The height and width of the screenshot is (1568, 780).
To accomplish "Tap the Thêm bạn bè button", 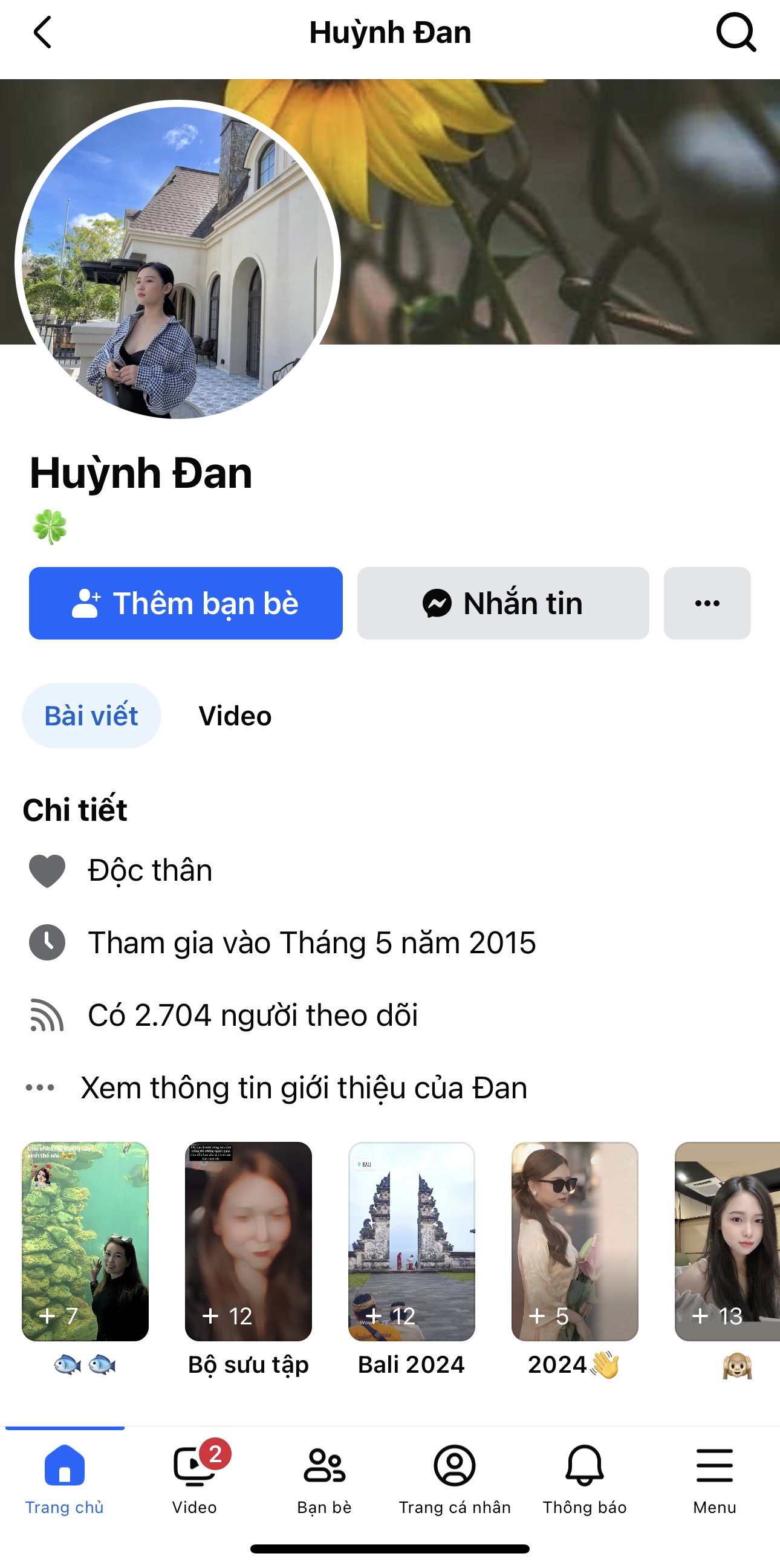I will click(186, 603).
